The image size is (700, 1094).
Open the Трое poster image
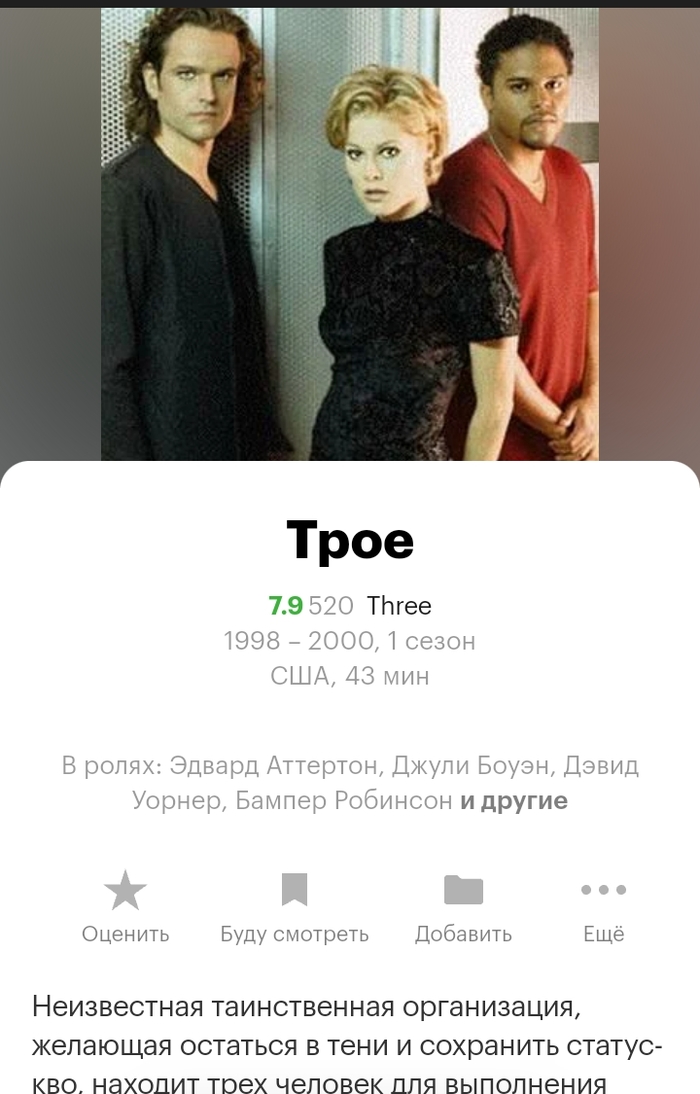[350, 235]
